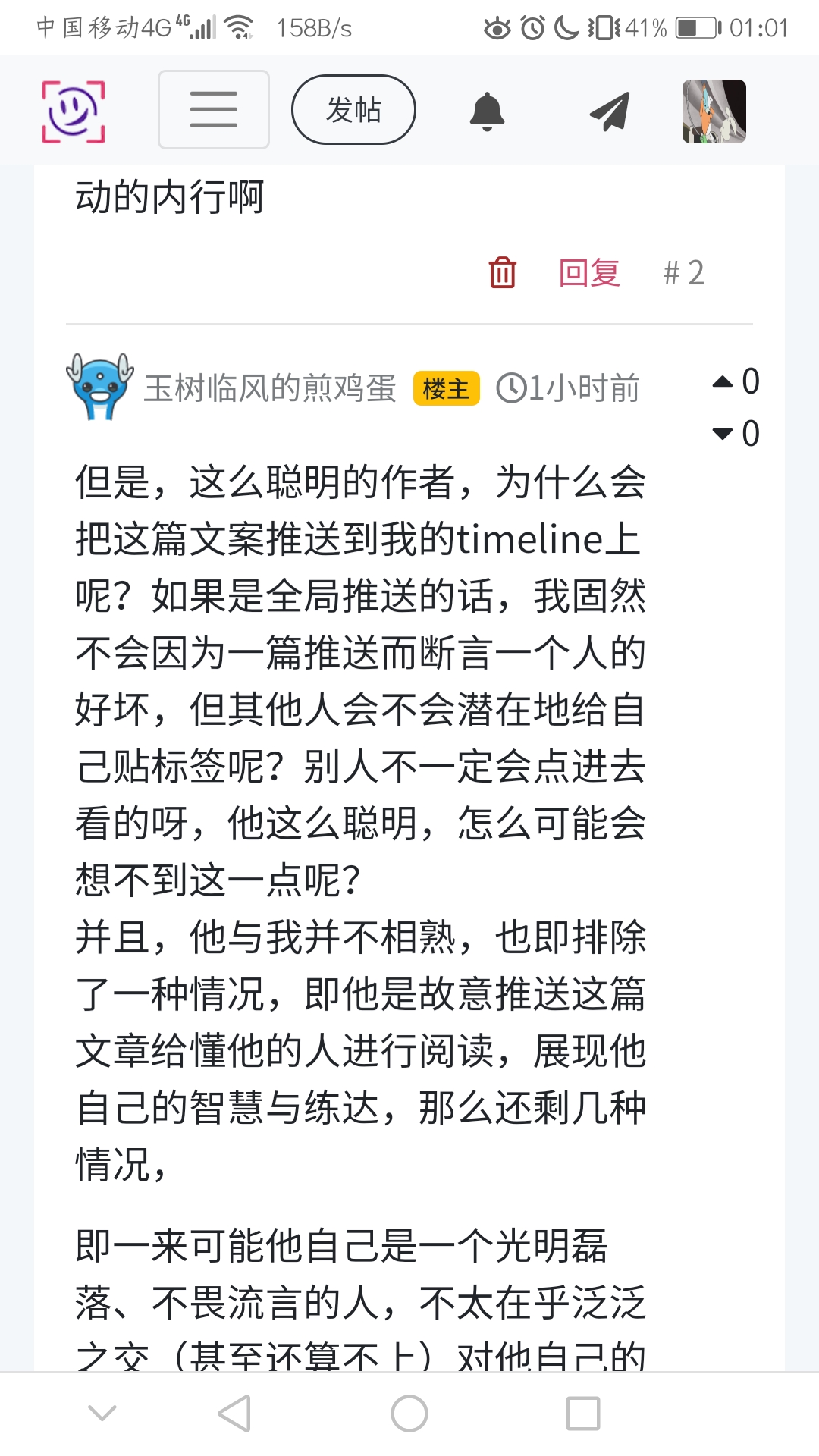Collapse the navigation bar with the chevron
The image size is (819, 1456).
(x=102, y=1412)
